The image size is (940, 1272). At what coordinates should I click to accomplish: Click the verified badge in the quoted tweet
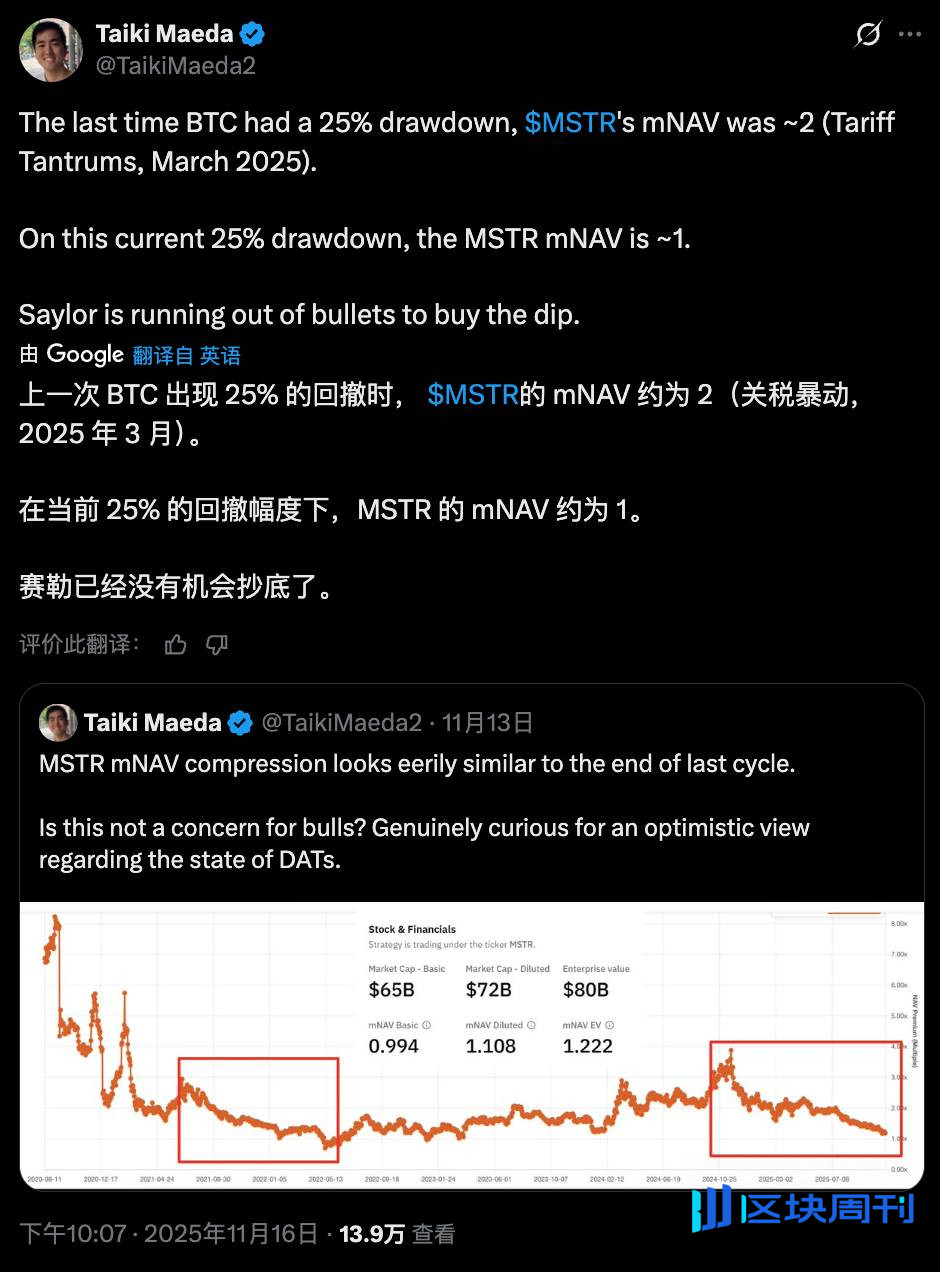(240, 722)
